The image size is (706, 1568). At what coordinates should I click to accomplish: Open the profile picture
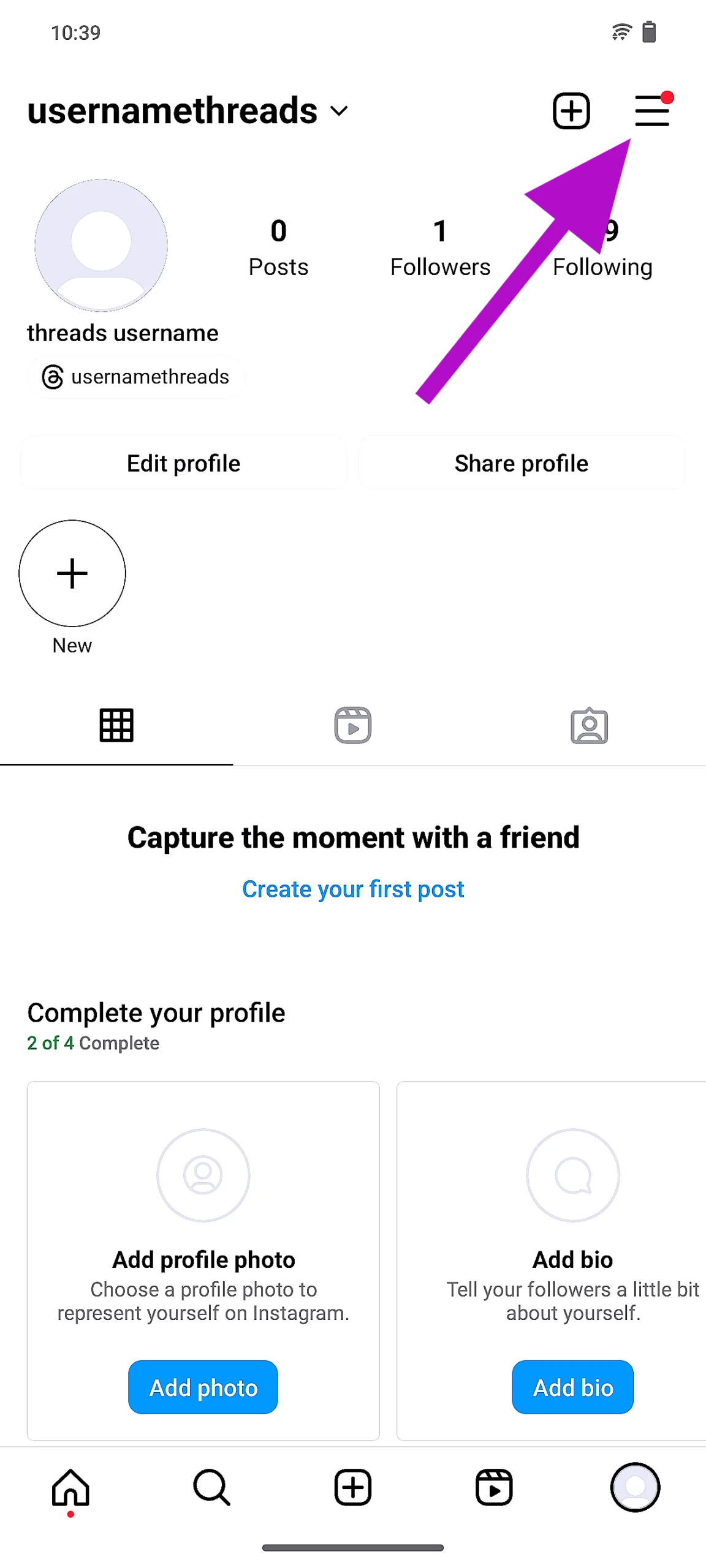(101, 244)
